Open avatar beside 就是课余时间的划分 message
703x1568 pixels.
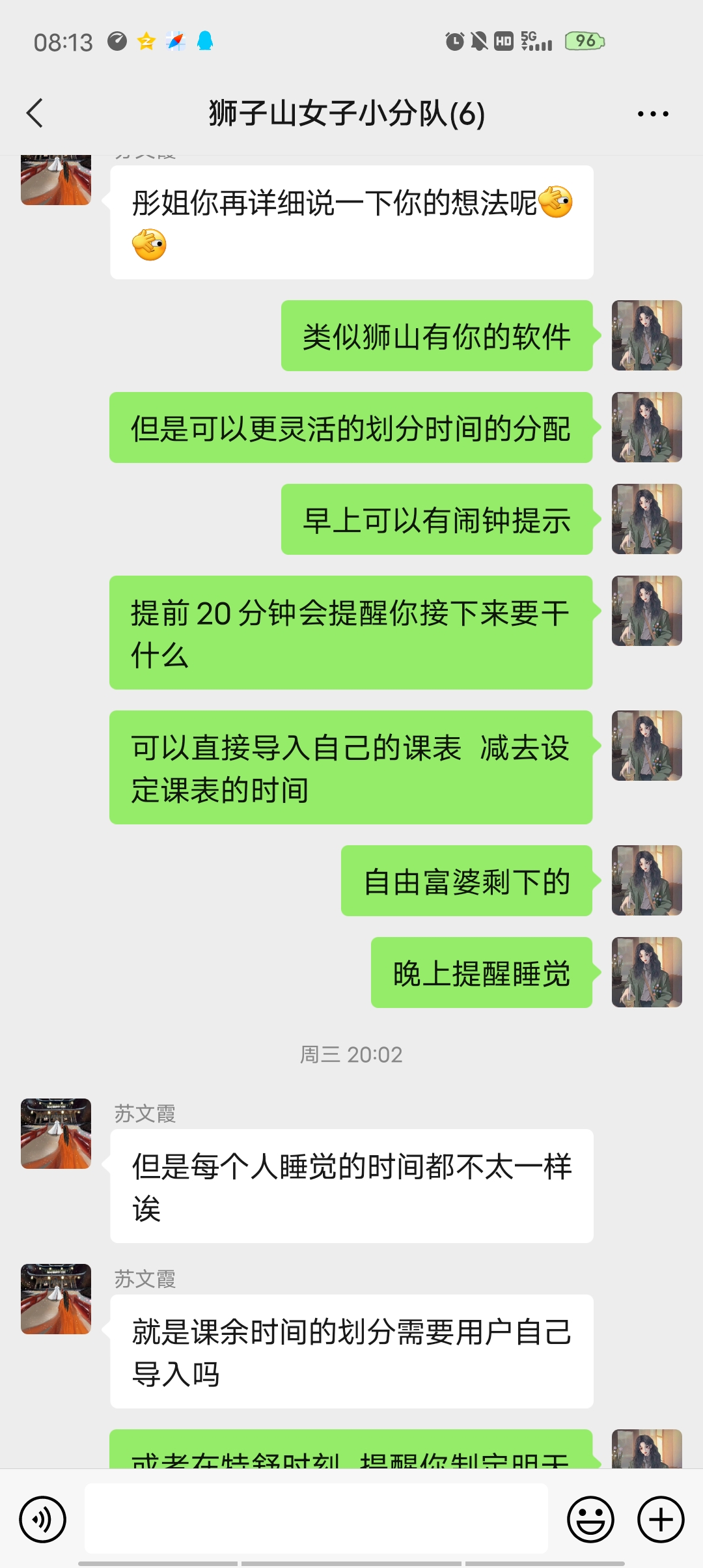[56, 1298]
